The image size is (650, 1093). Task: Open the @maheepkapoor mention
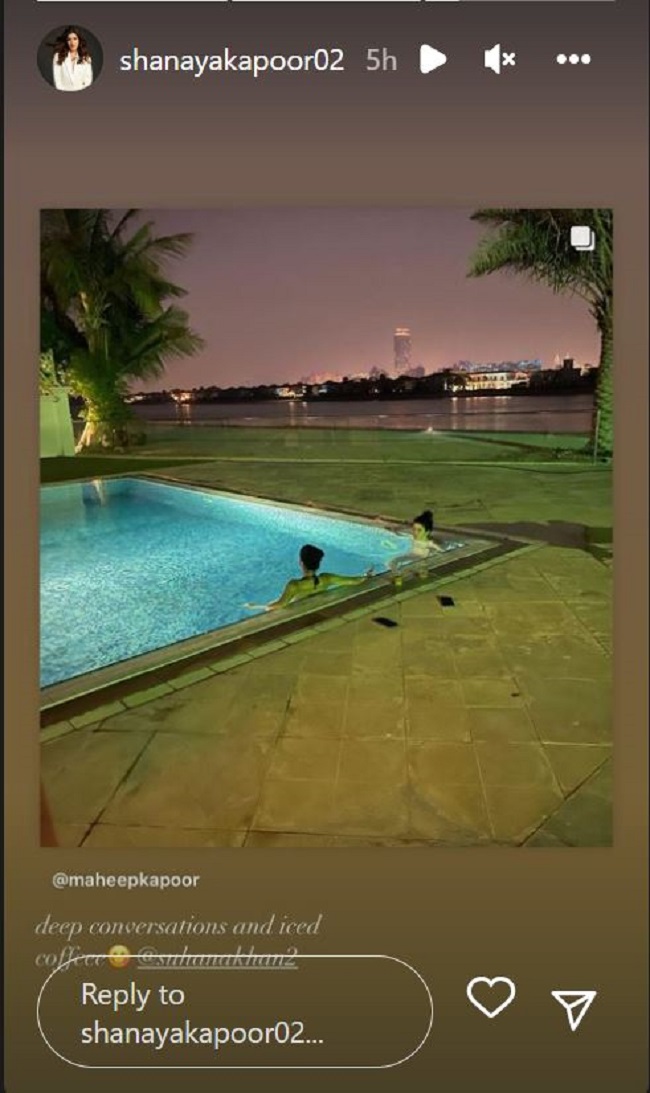pyautogui.click(x=126, y=881)
